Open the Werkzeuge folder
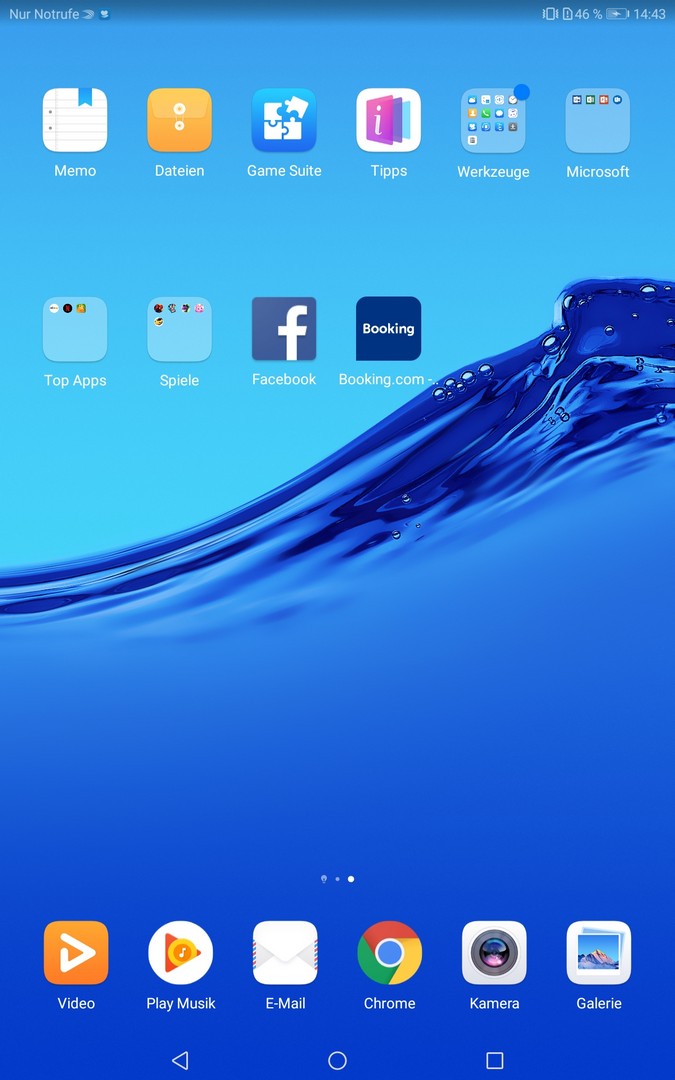Image resolution: width=675 pixels, height=1080 pixels. point(493,121)
